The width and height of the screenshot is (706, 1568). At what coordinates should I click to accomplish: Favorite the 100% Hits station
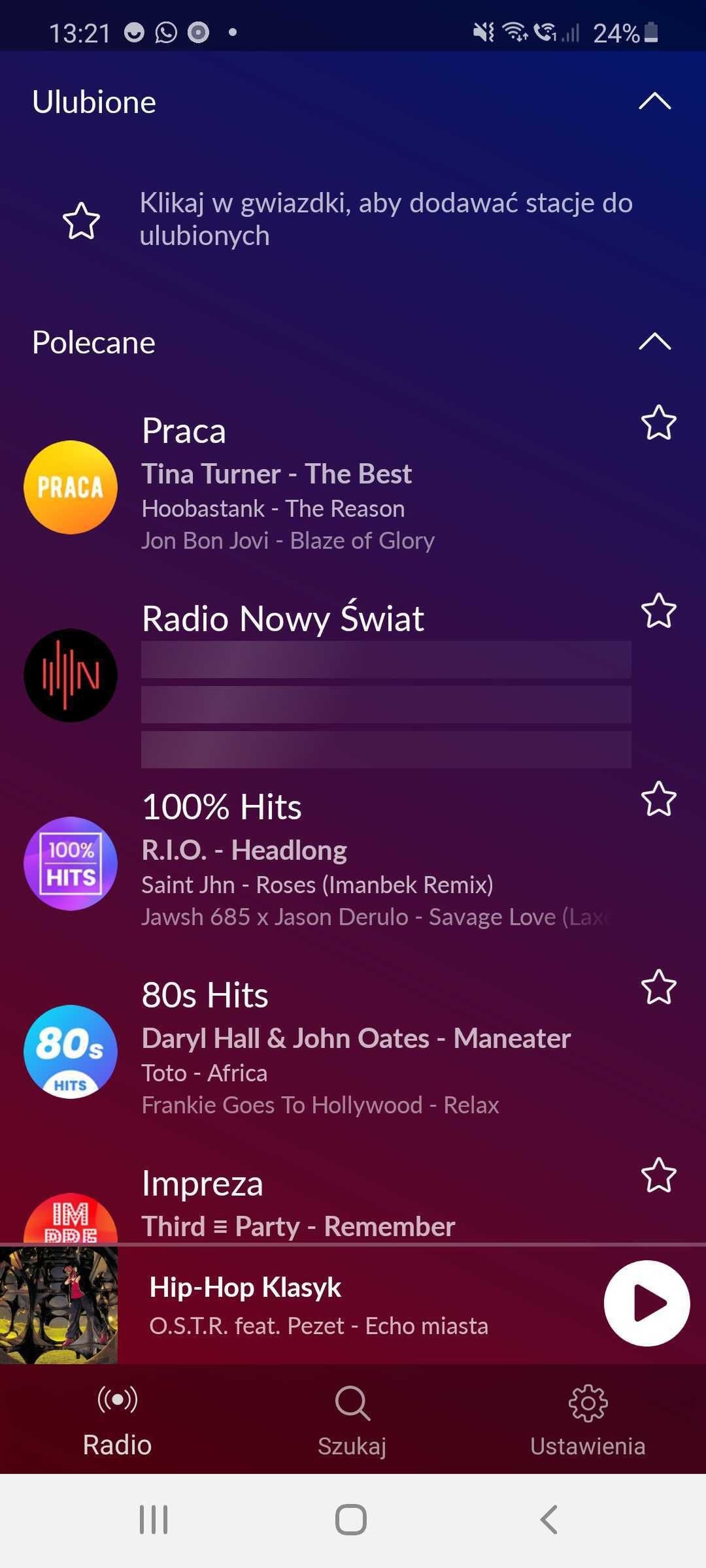point(658,799)
